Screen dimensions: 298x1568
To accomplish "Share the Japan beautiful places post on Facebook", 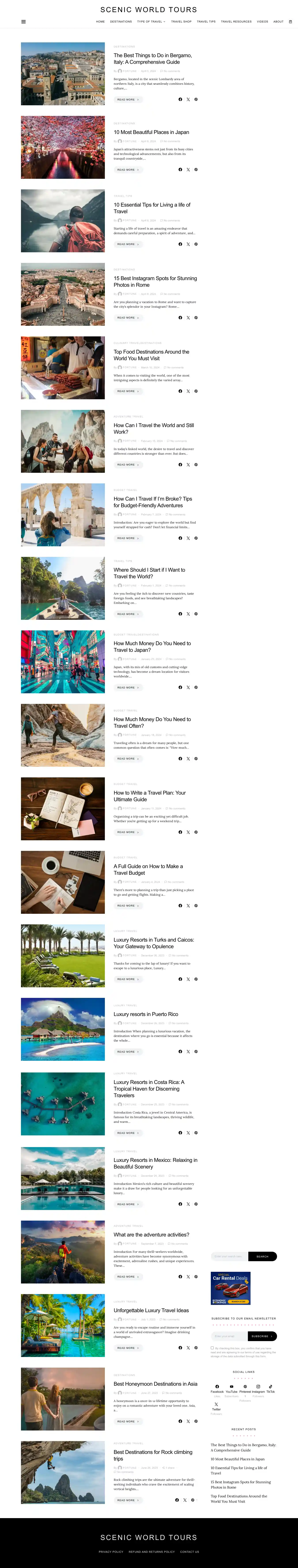I will click(180, 170).
